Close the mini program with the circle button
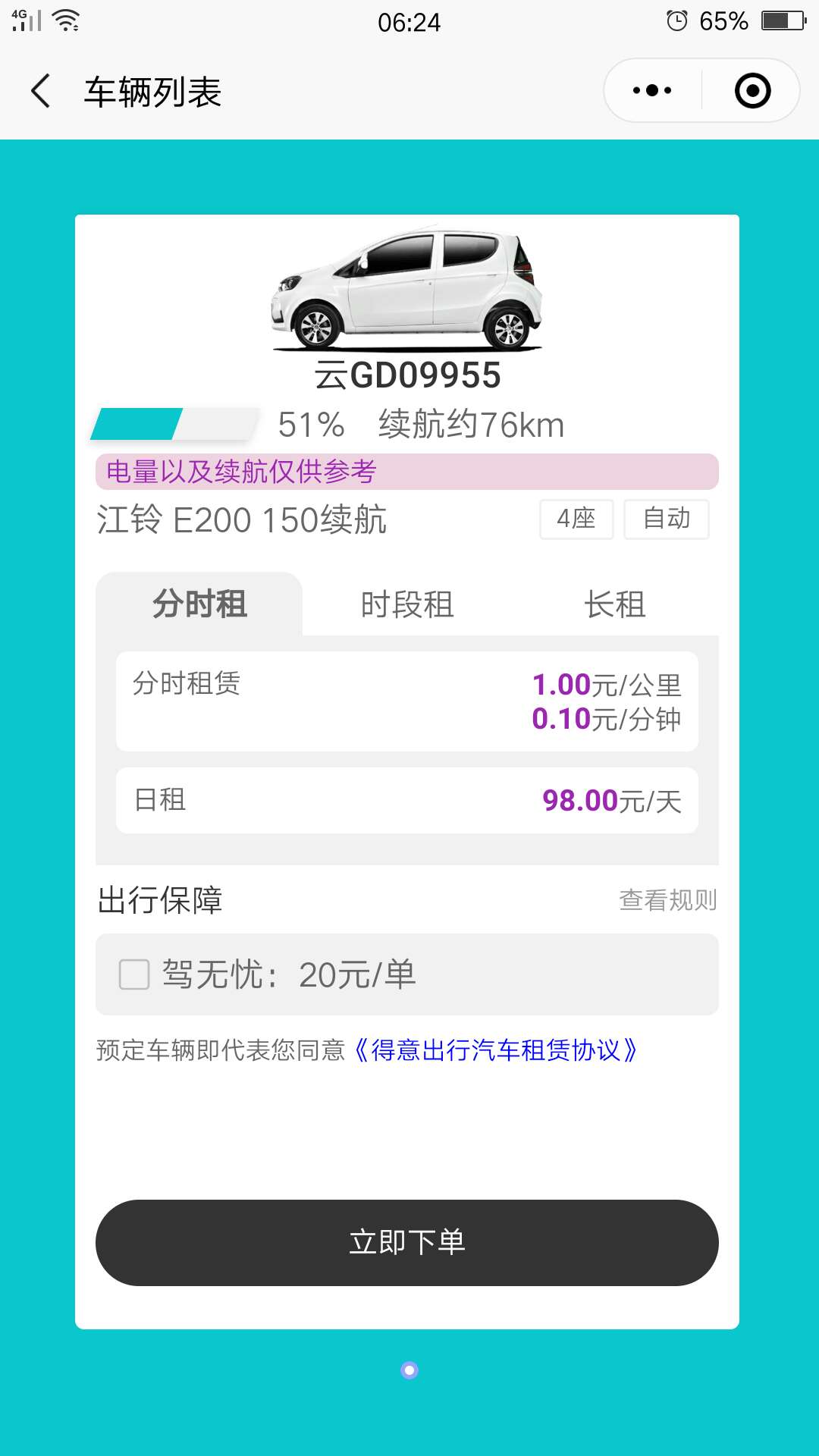Viewport: 819px width, 1456px height. [752, 91]
